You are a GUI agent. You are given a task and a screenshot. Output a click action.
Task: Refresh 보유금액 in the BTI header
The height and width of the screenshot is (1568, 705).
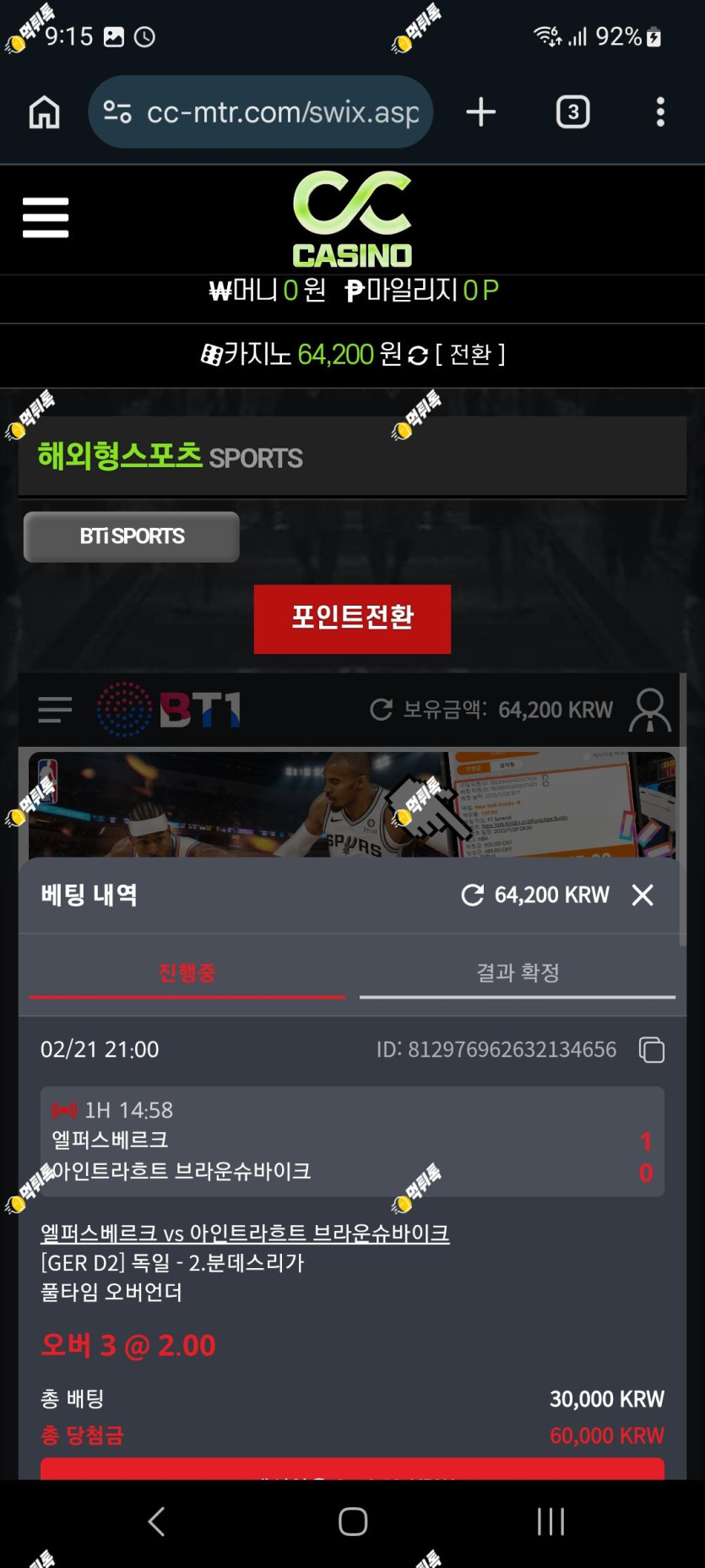(x=382, y=710)
